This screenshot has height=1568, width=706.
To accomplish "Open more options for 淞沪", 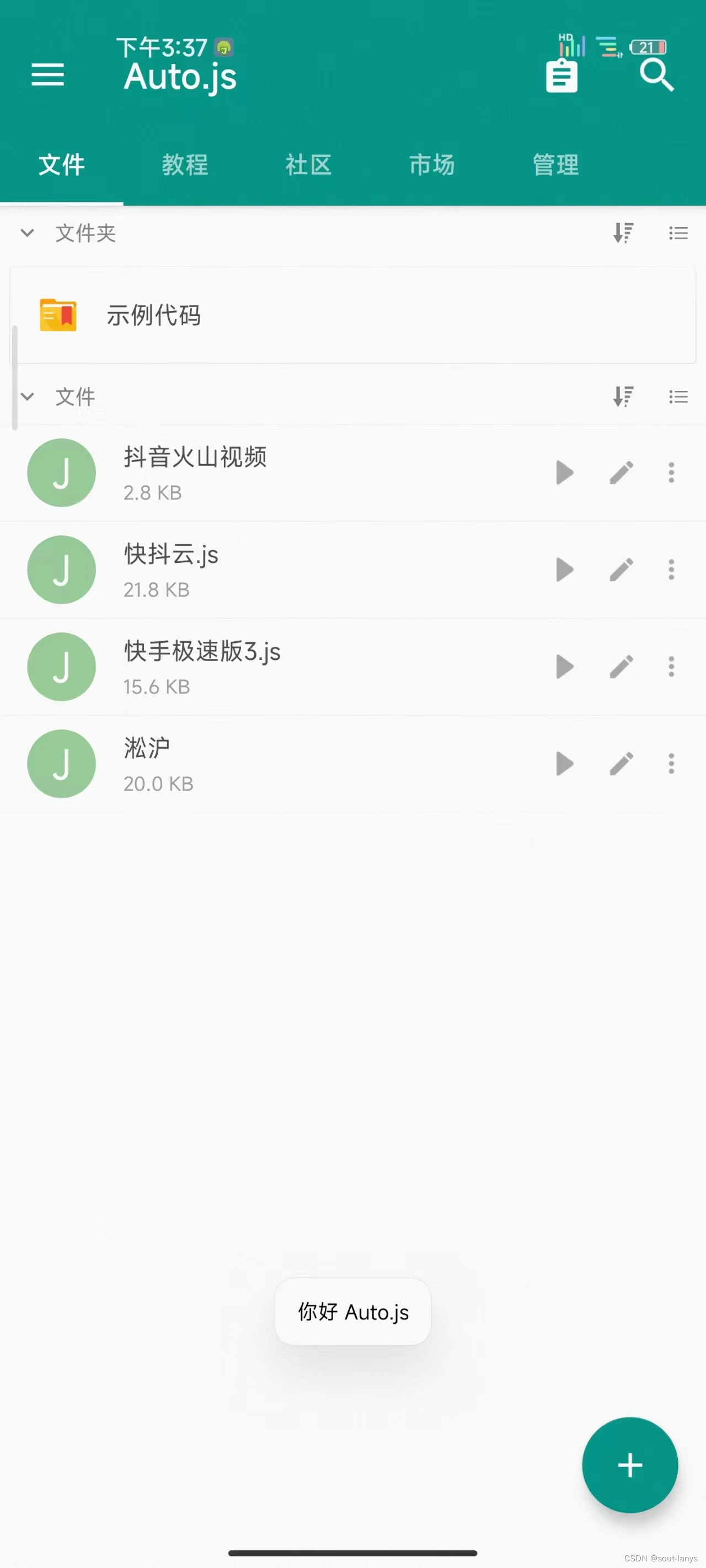I will coord(671,764).
